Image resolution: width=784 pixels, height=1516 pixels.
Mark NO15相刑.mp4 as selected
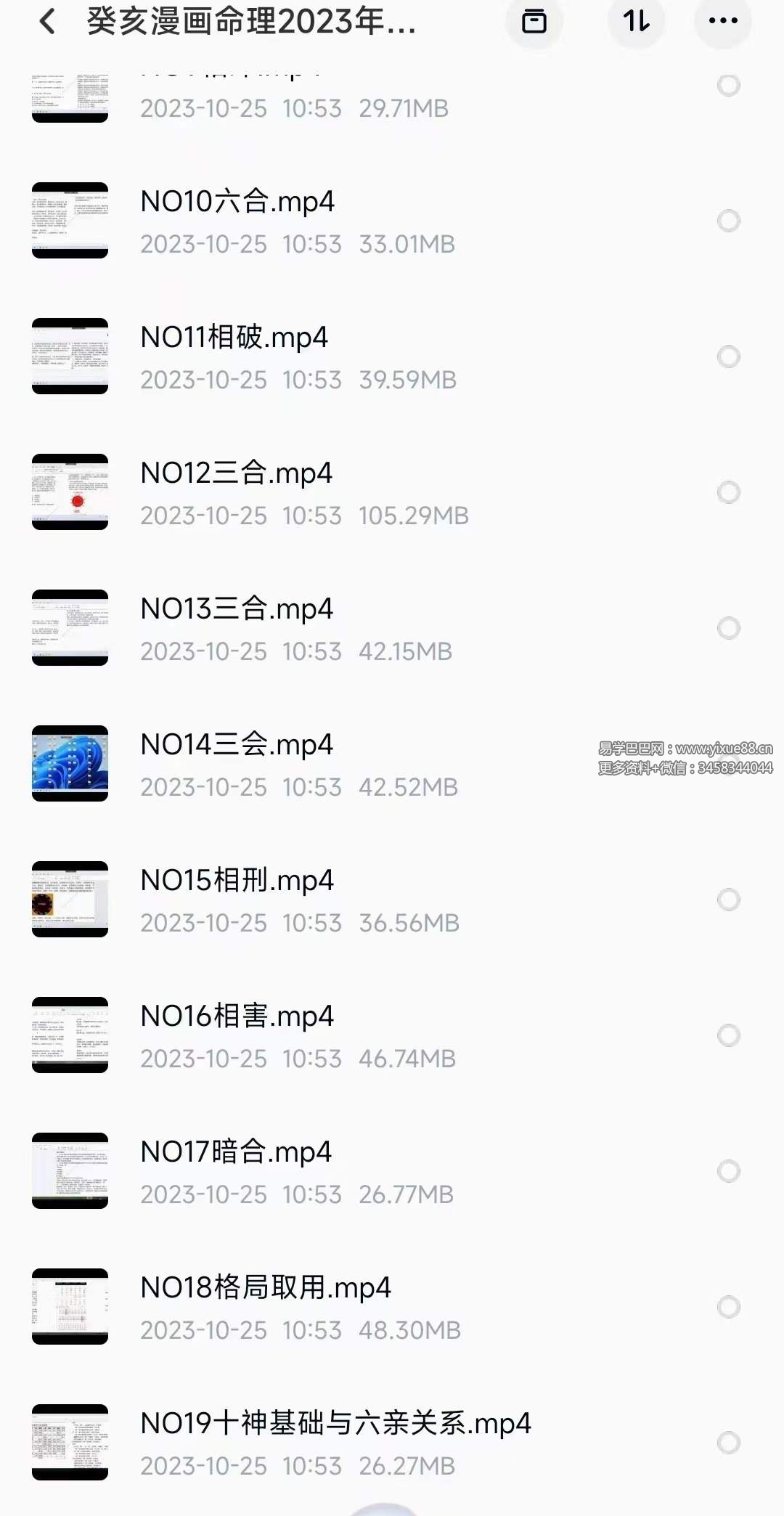coord(728,900)
